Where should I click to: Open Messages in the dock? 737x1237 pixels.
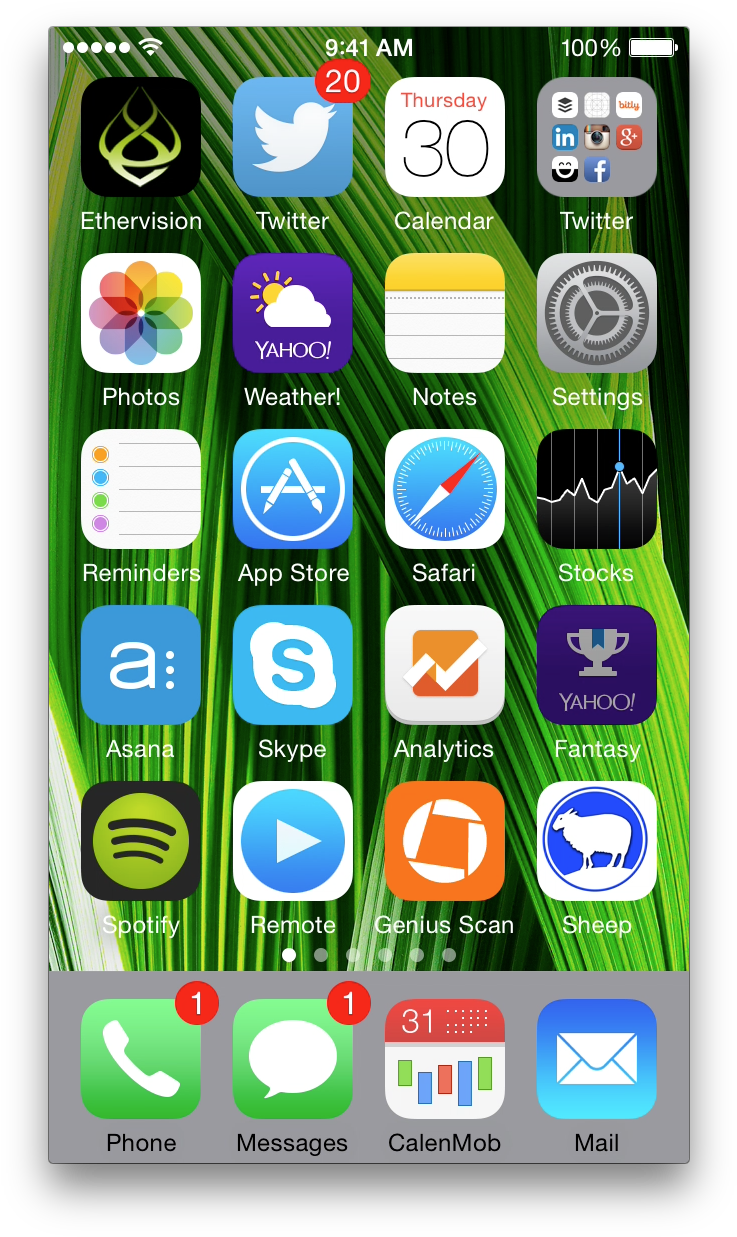pos(293,1059)
